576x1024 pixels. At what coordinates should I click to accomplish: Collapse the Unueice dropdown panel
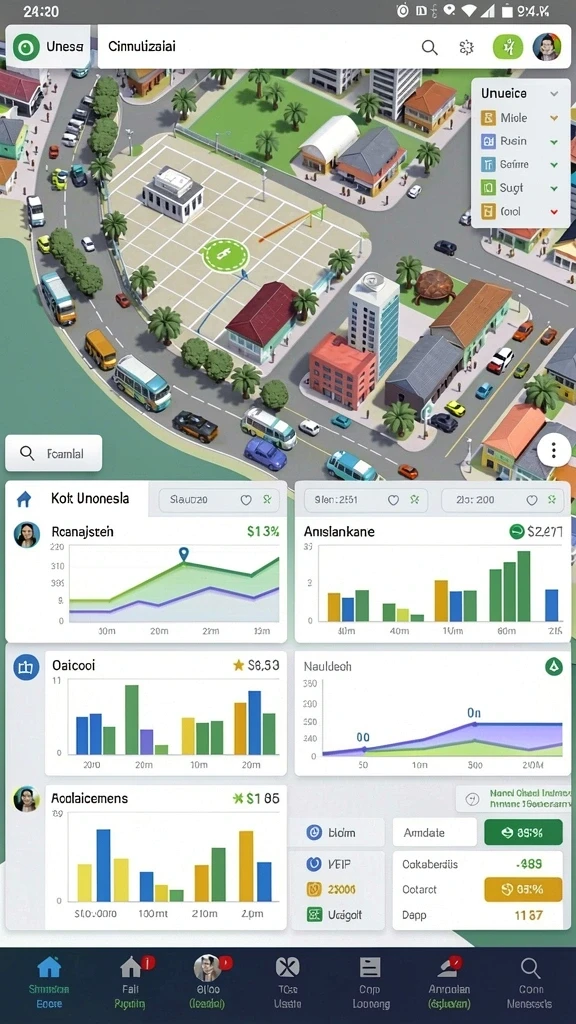click(554, 93)
